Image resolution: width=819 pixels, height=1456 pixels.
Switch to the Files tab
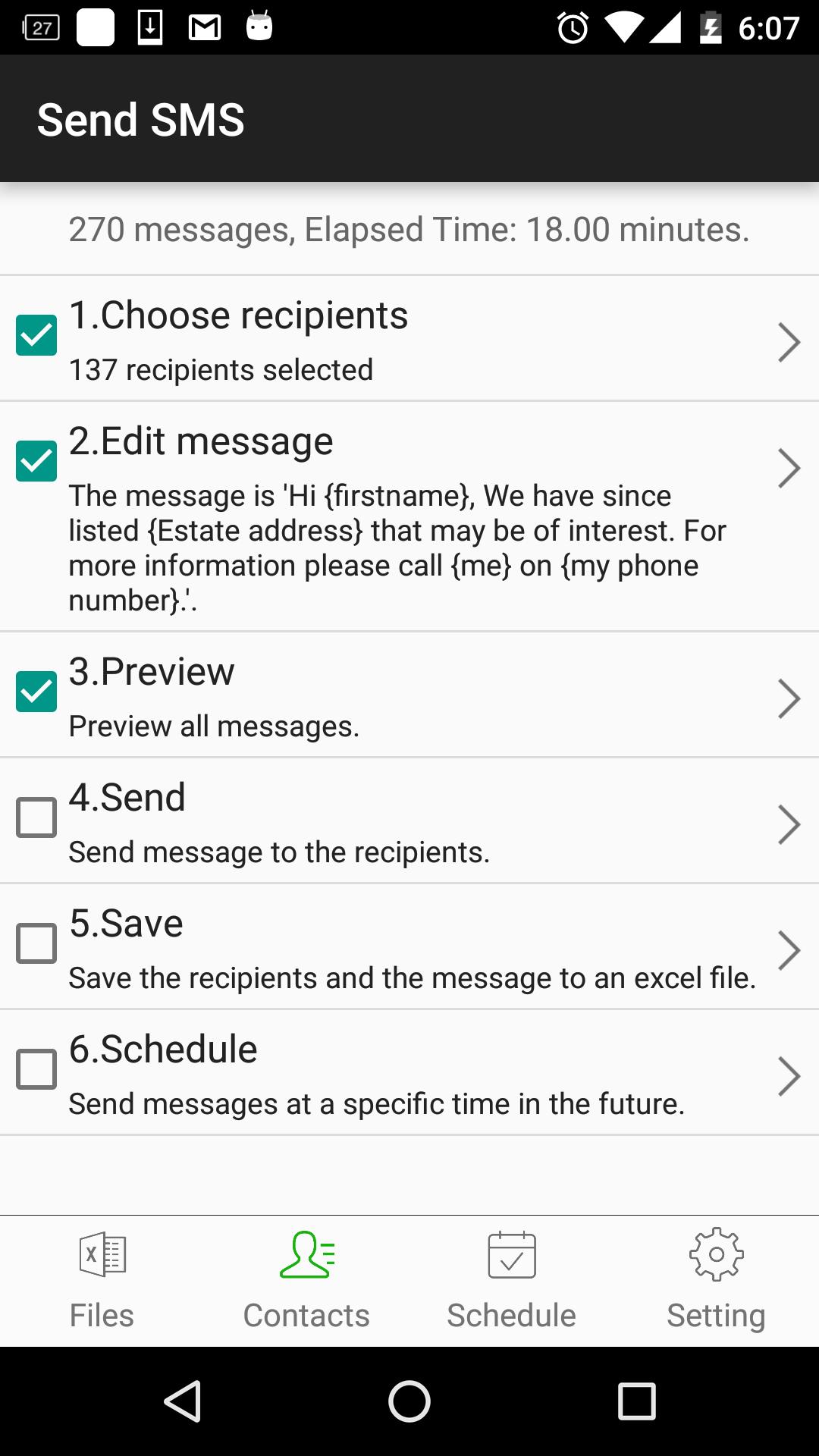[x=102, y=1282]
